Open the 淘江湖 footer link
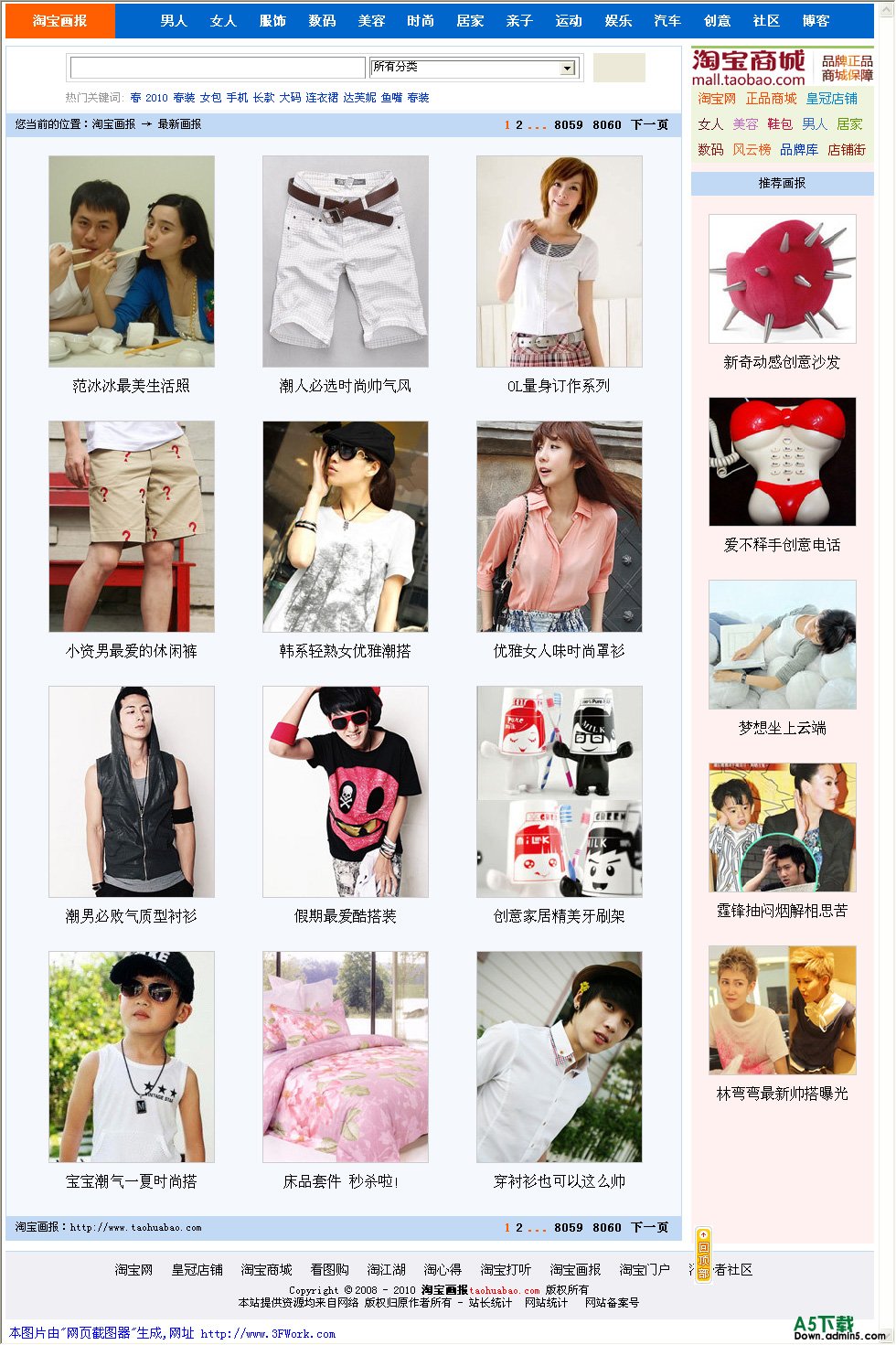This screenshot has height=1345, width=896. [386, 1270]
